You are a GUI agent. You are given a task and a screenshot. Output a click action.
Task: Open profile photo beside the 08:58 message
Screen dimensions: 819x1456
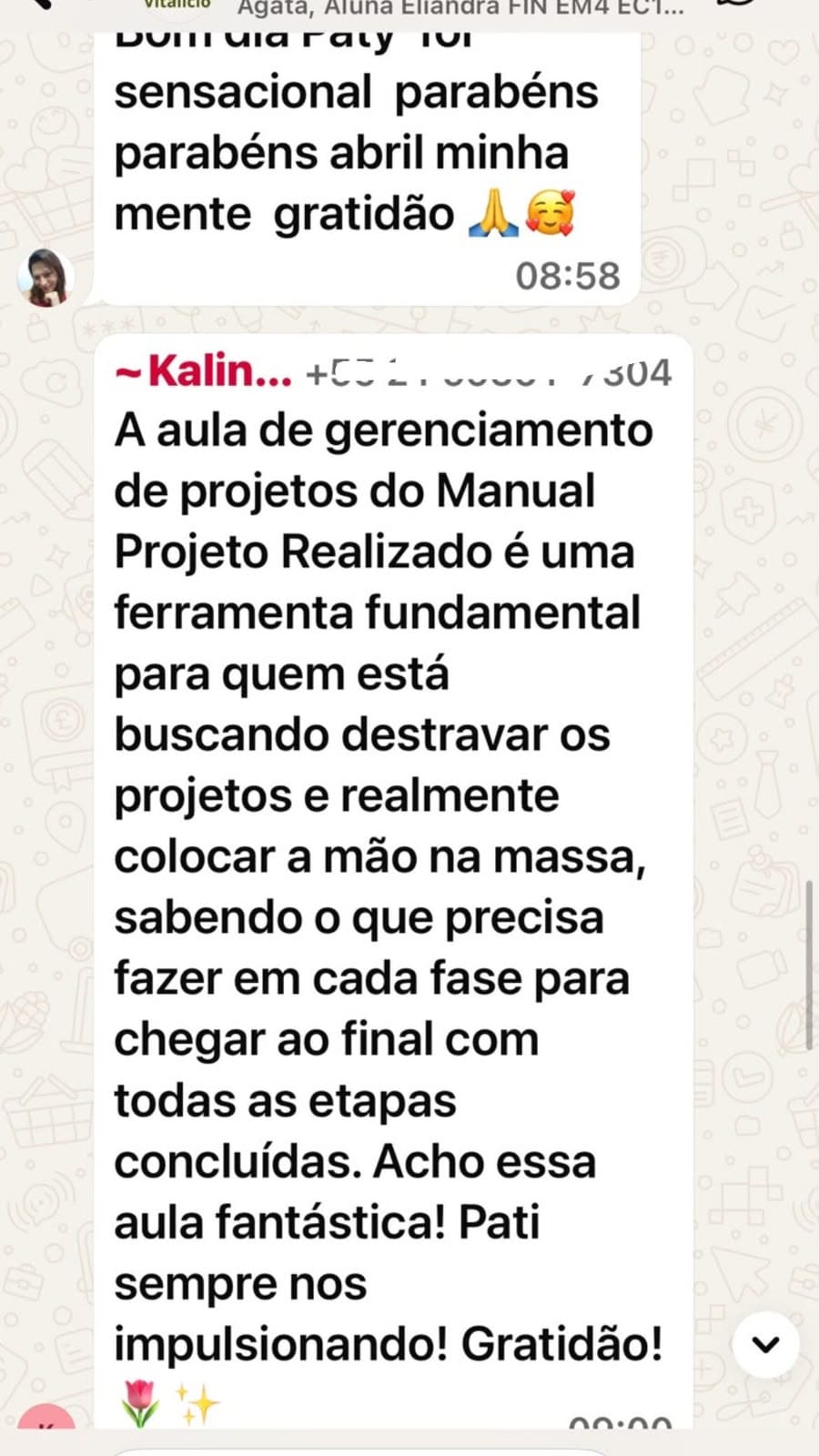45,277
